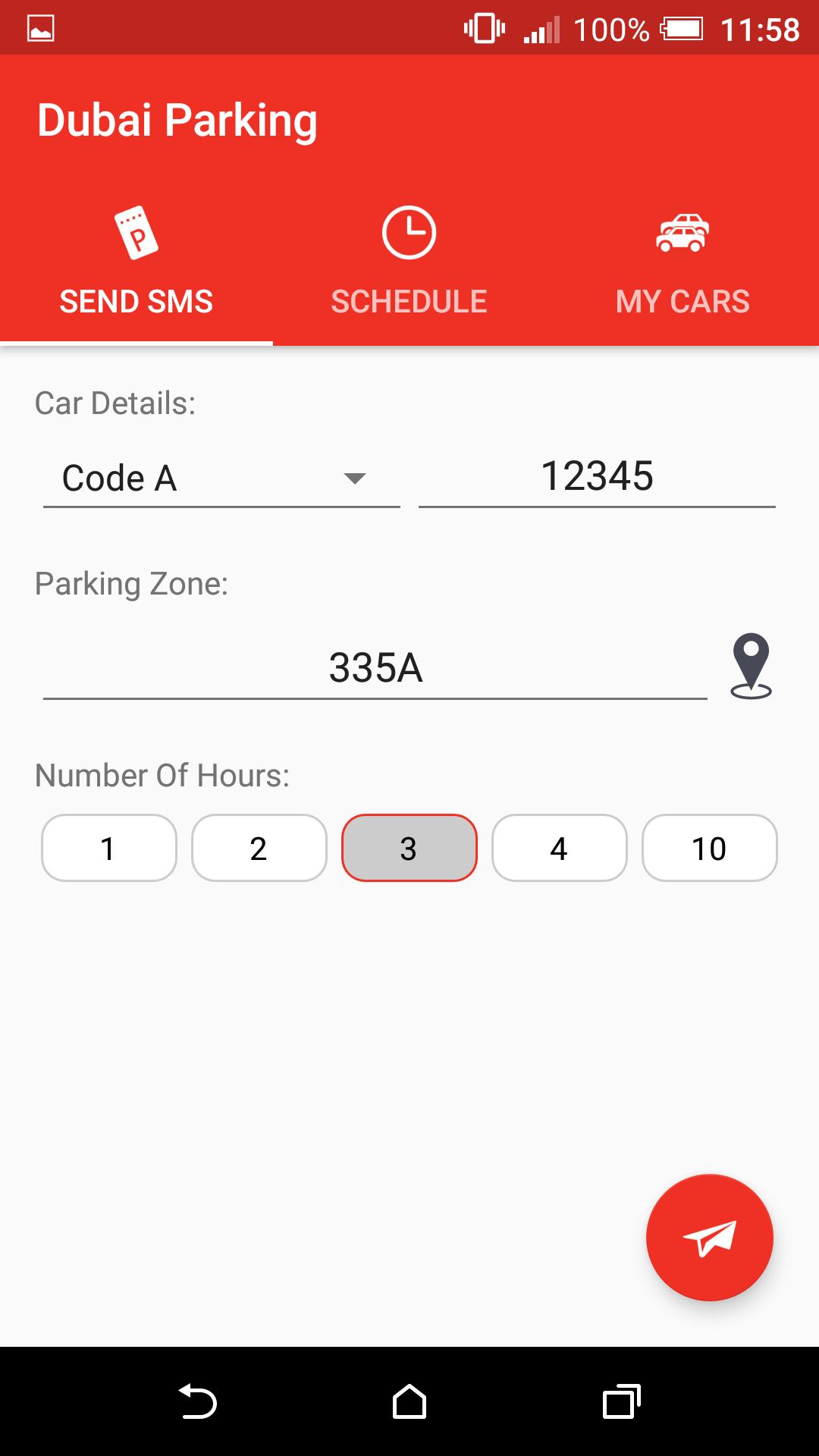Change the selected car code
The image size is (819, 1456).
[x=220, y=478]
